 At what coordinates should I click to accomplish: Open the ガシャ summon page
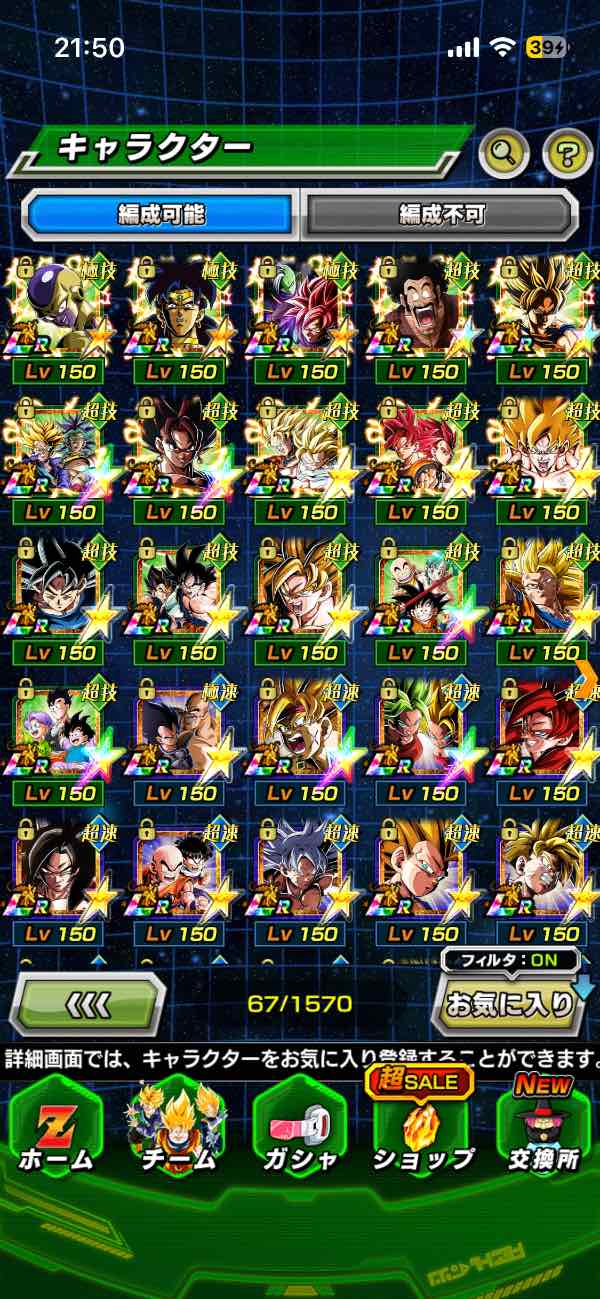300,1125
